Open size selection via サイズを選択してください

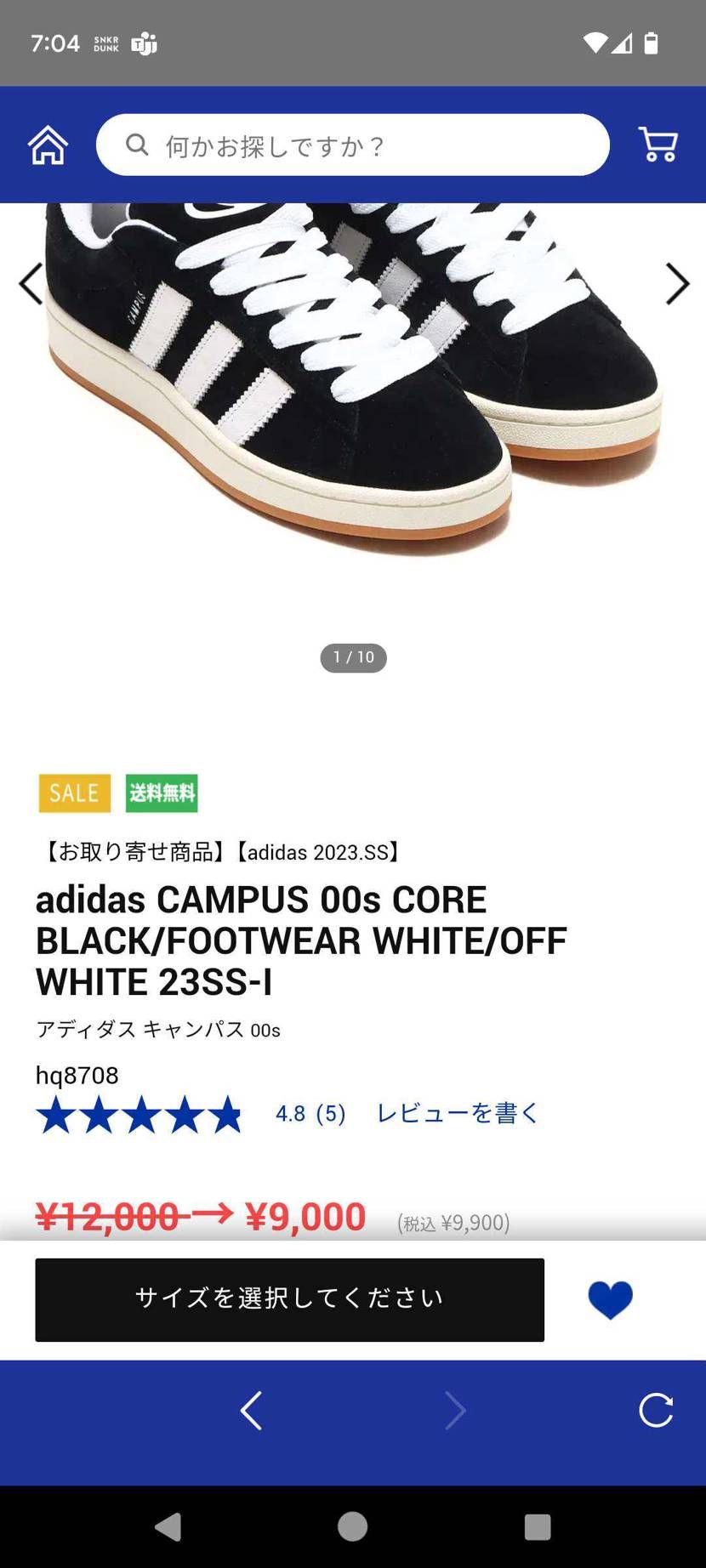(x=289, y=1298)
